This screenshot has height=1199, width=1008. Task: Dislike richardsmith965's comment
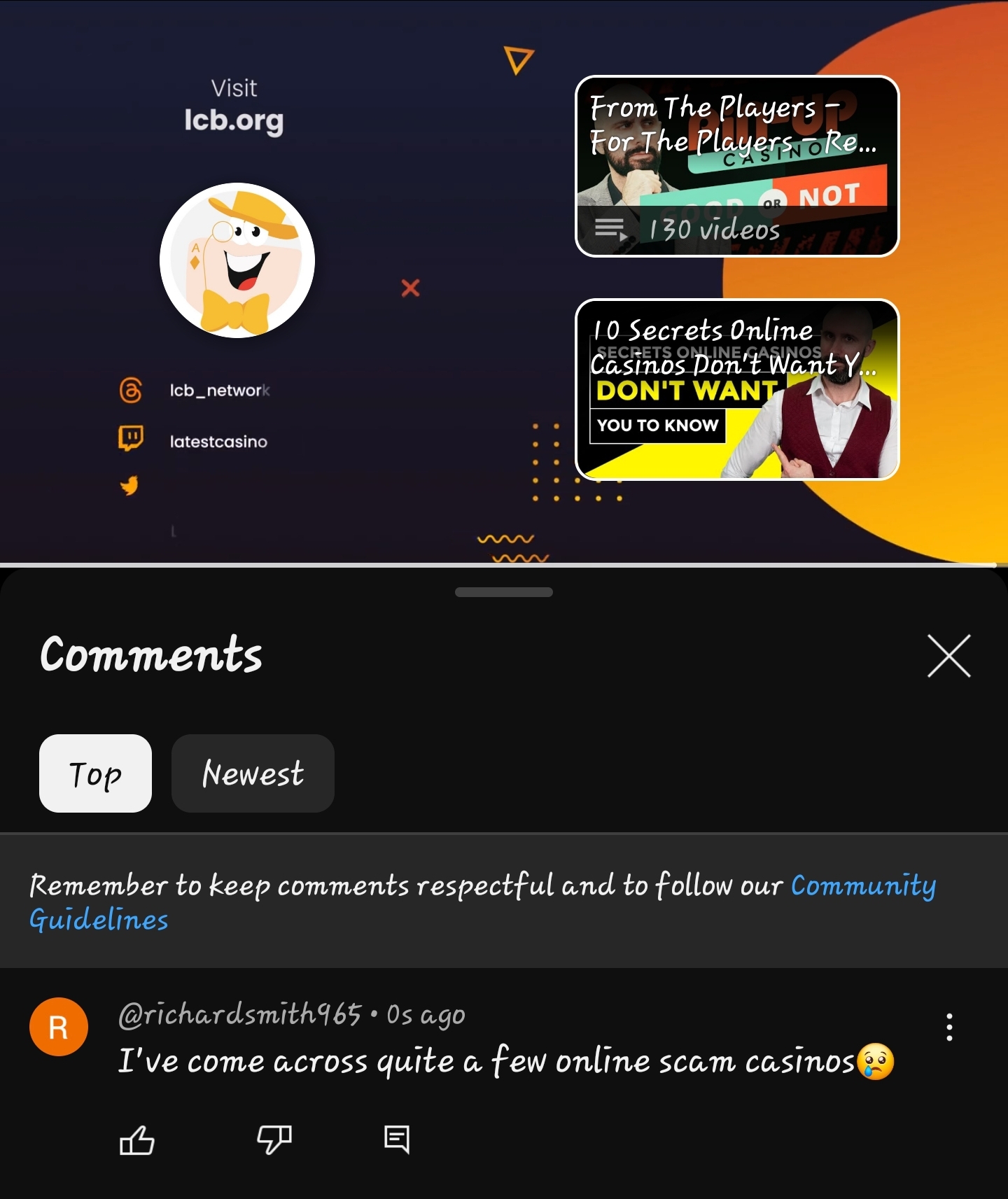click(274, 1140)
